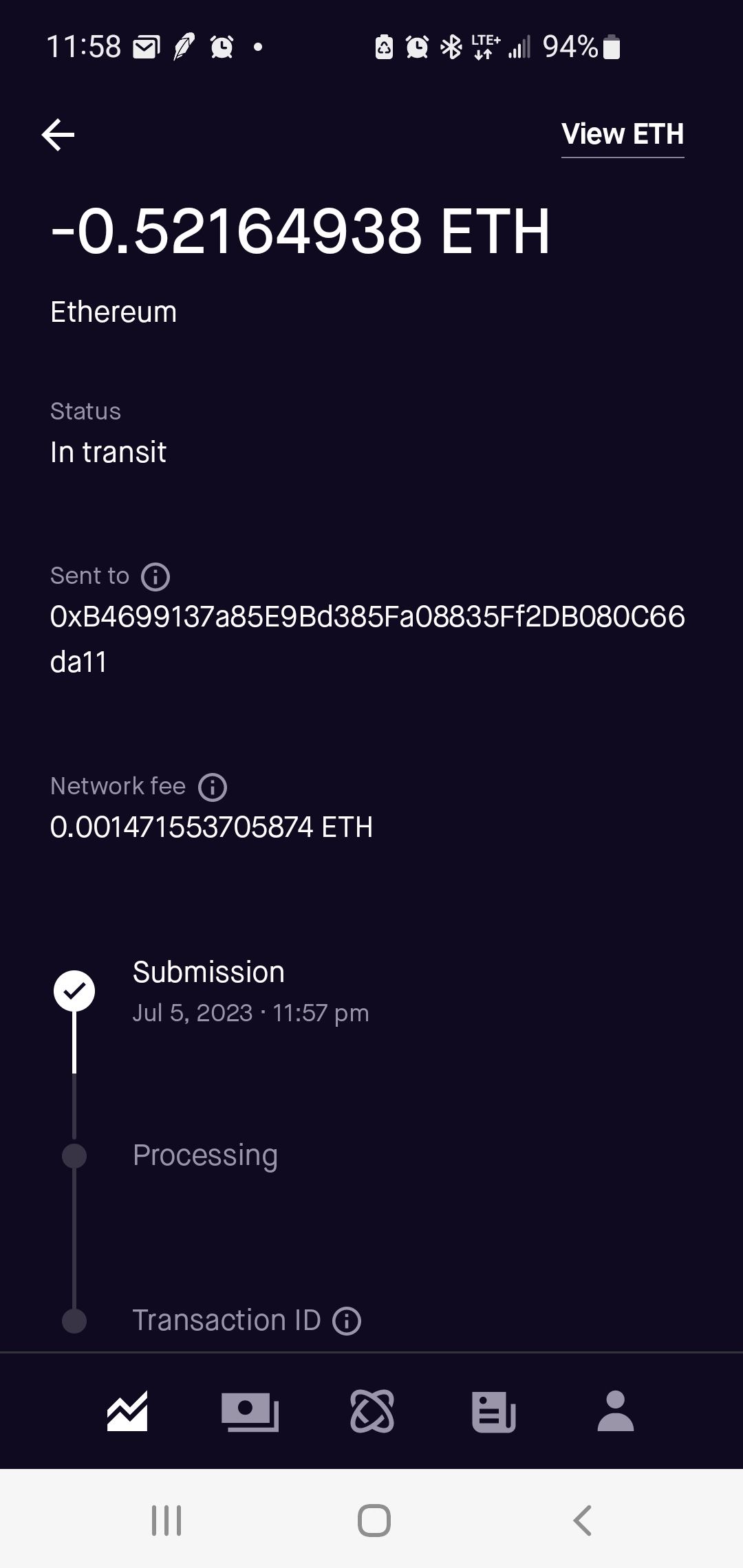Tap the system home button
This screenshot has height=1568, width=743.
pyautogui.click(x=374, y=1520)
